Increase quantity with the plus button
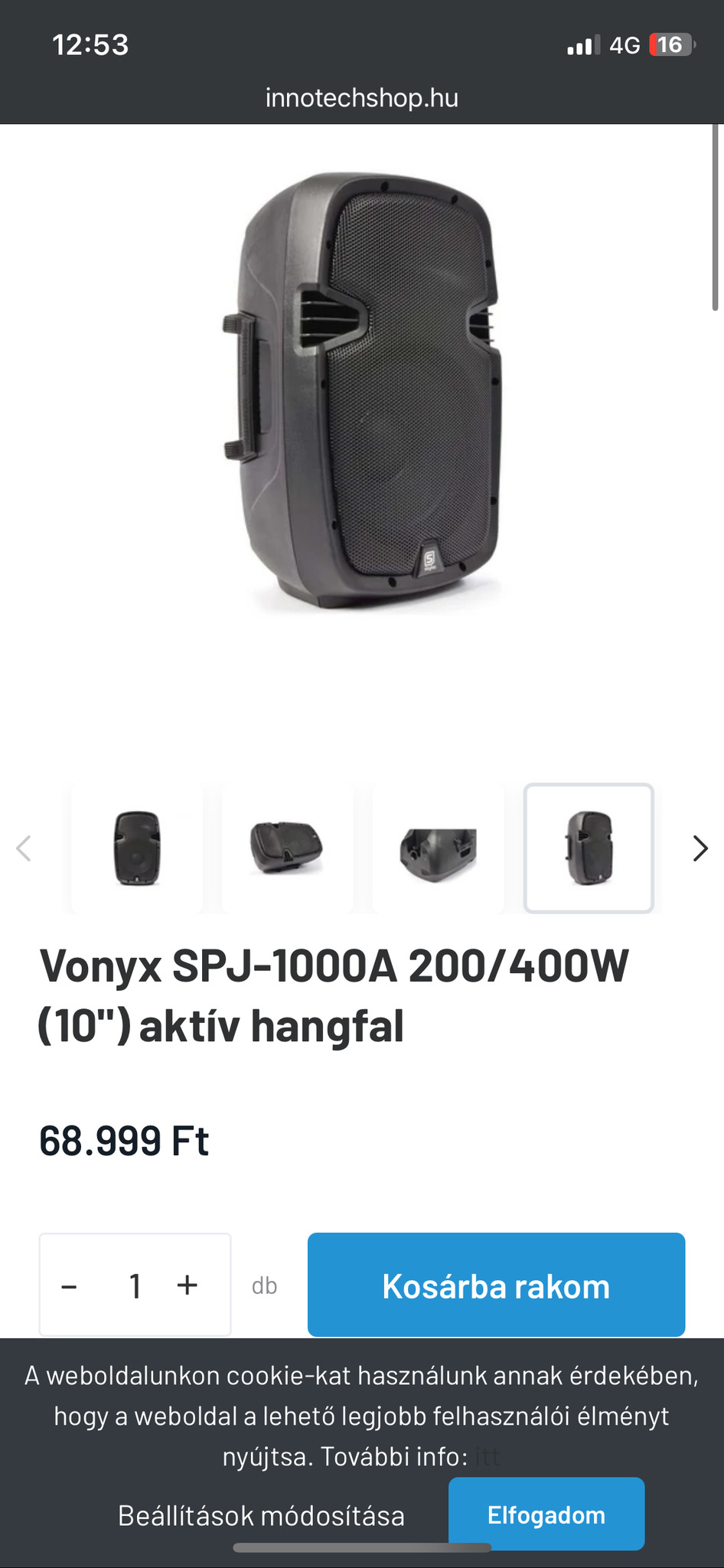724x1568 pixels. [x=188, y=1285]
